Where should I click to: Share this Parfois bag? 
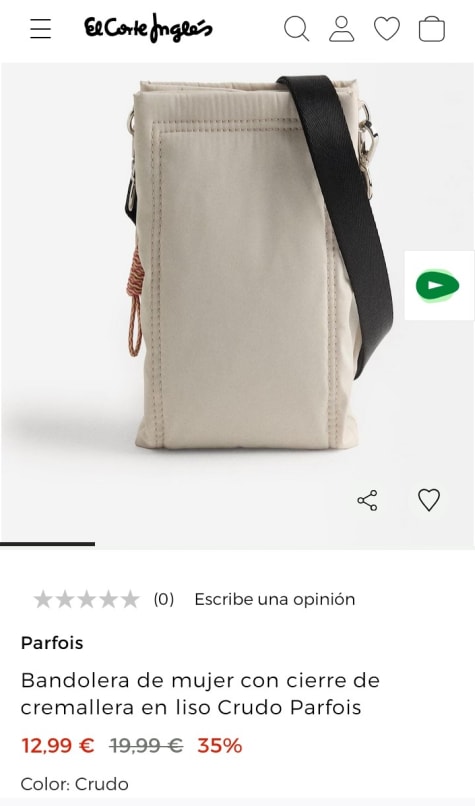point(368,500)
